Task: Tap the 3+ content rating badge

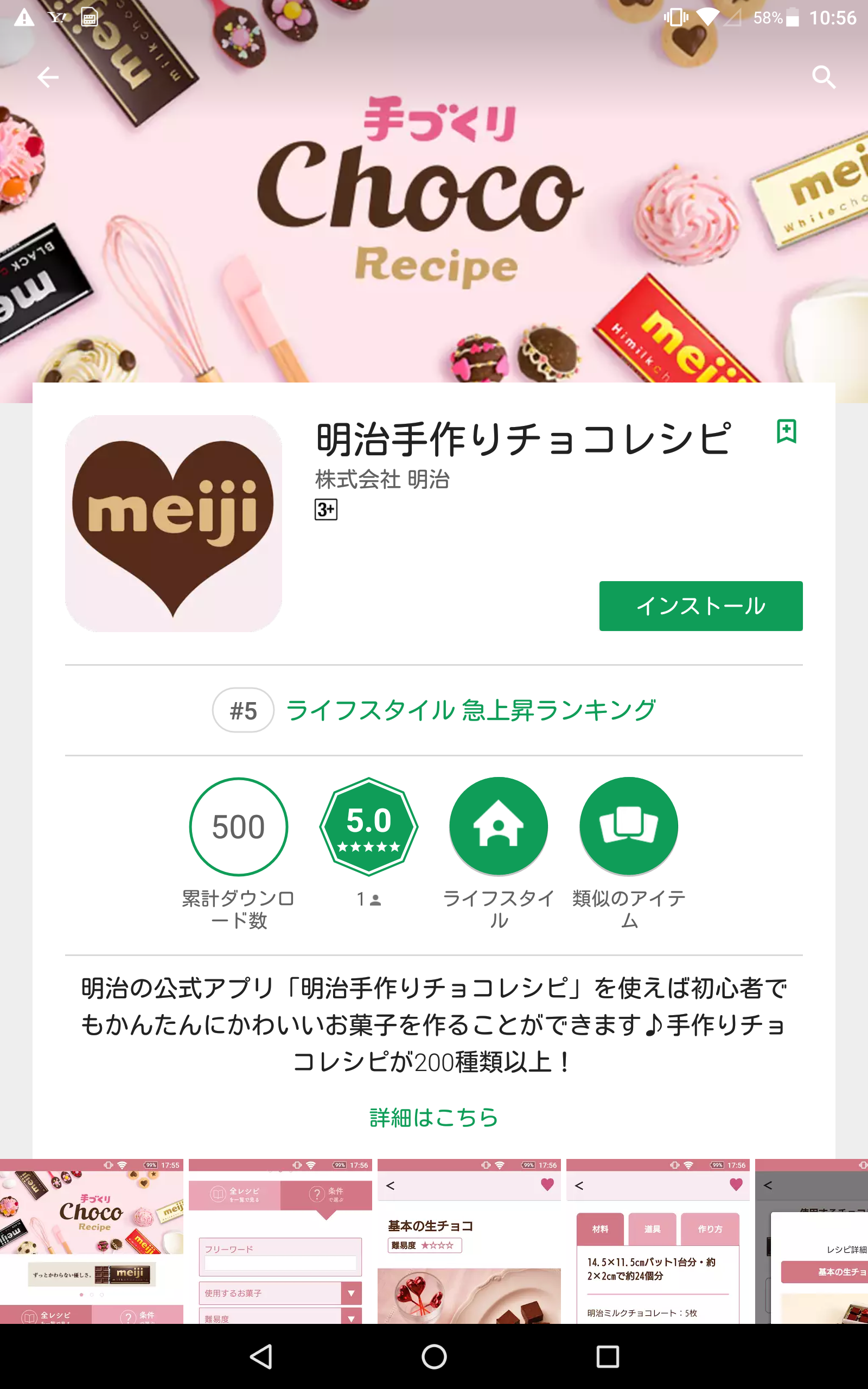Action: 325,509
